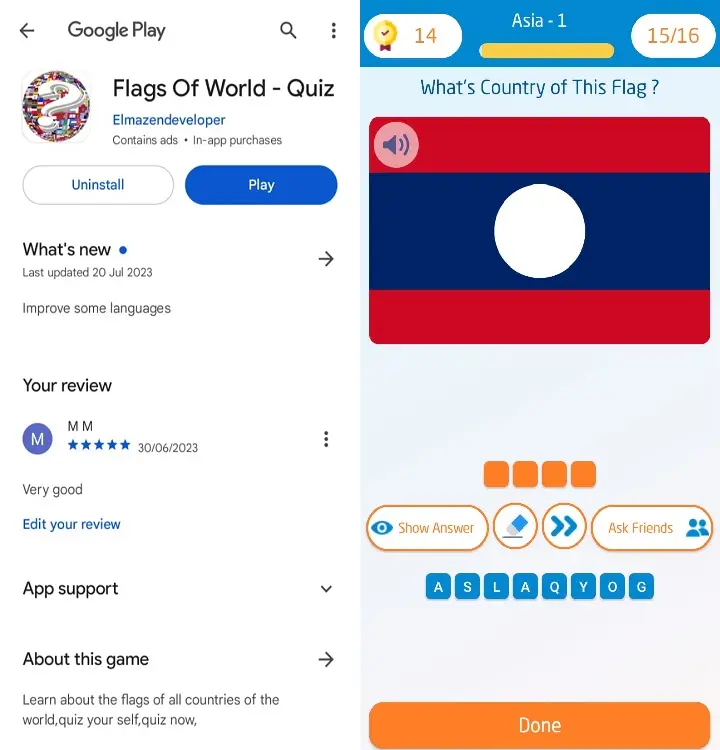Viewport: 720px width, 750px height.
Task: Open search in Google Play
Action: (288, 31)
